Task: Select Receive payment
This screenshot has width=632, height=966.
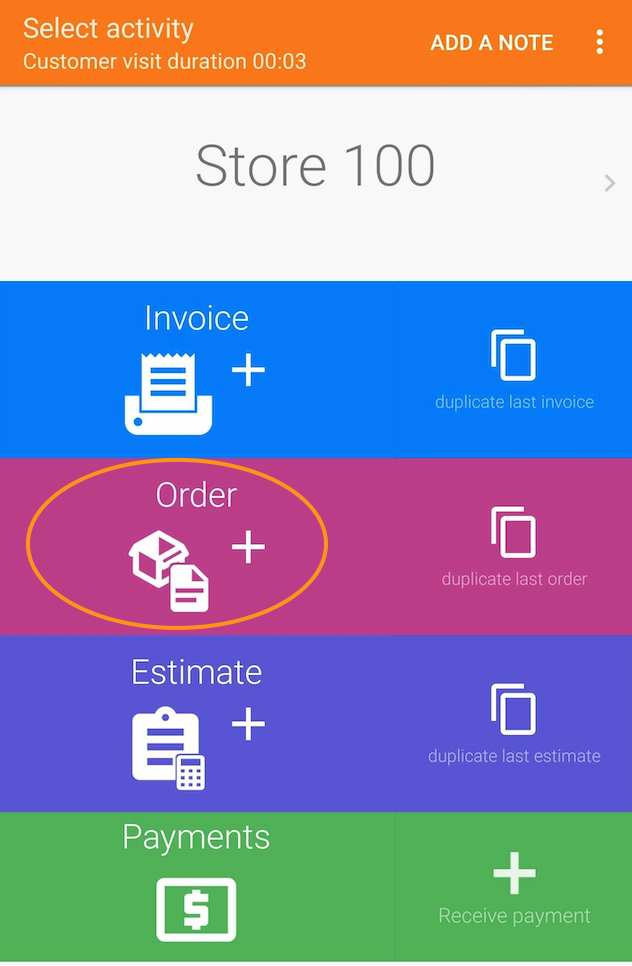Action: pos(514,888)
